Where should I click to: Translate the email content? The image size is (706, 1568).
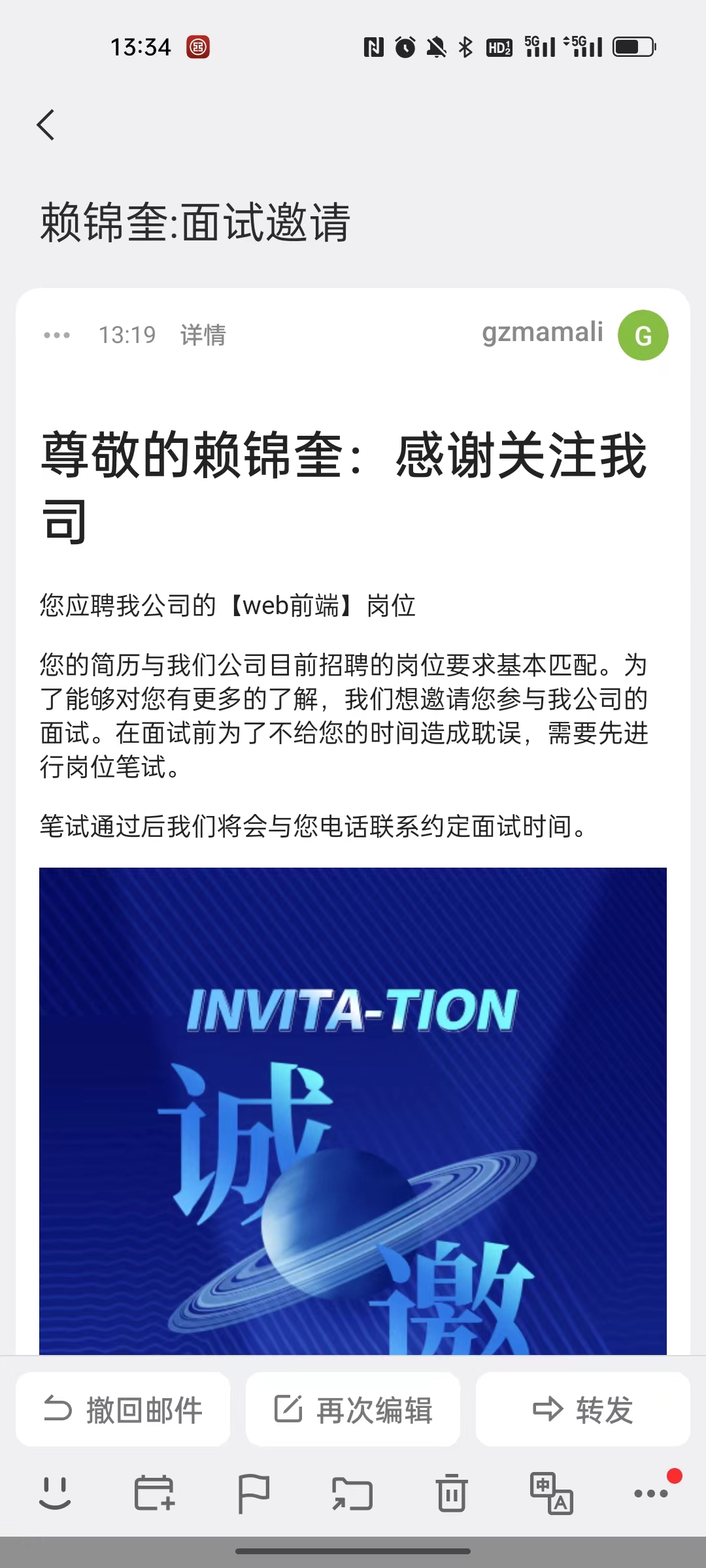pos(551,1493)
